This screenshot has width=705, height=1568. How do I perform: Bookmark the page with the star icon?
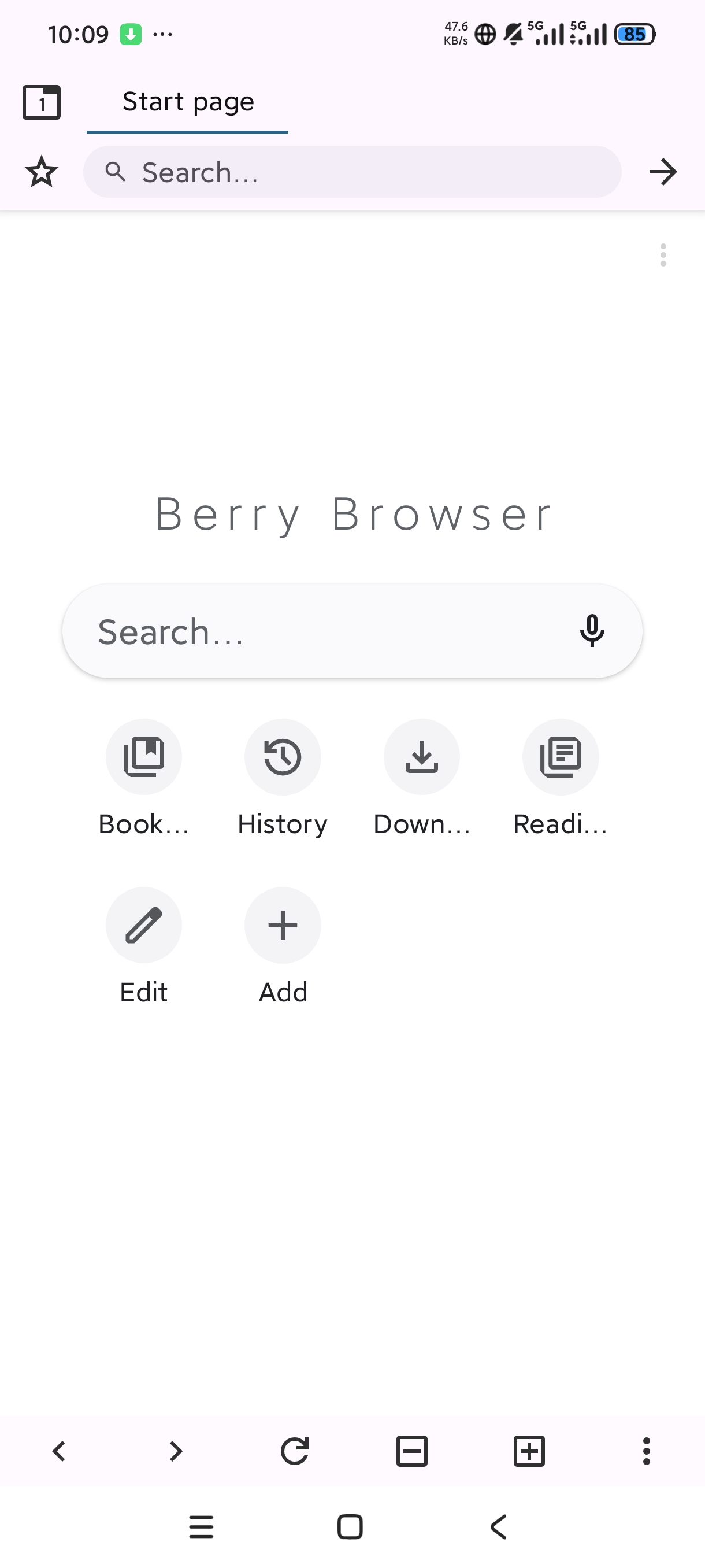(x=42, y=172)
